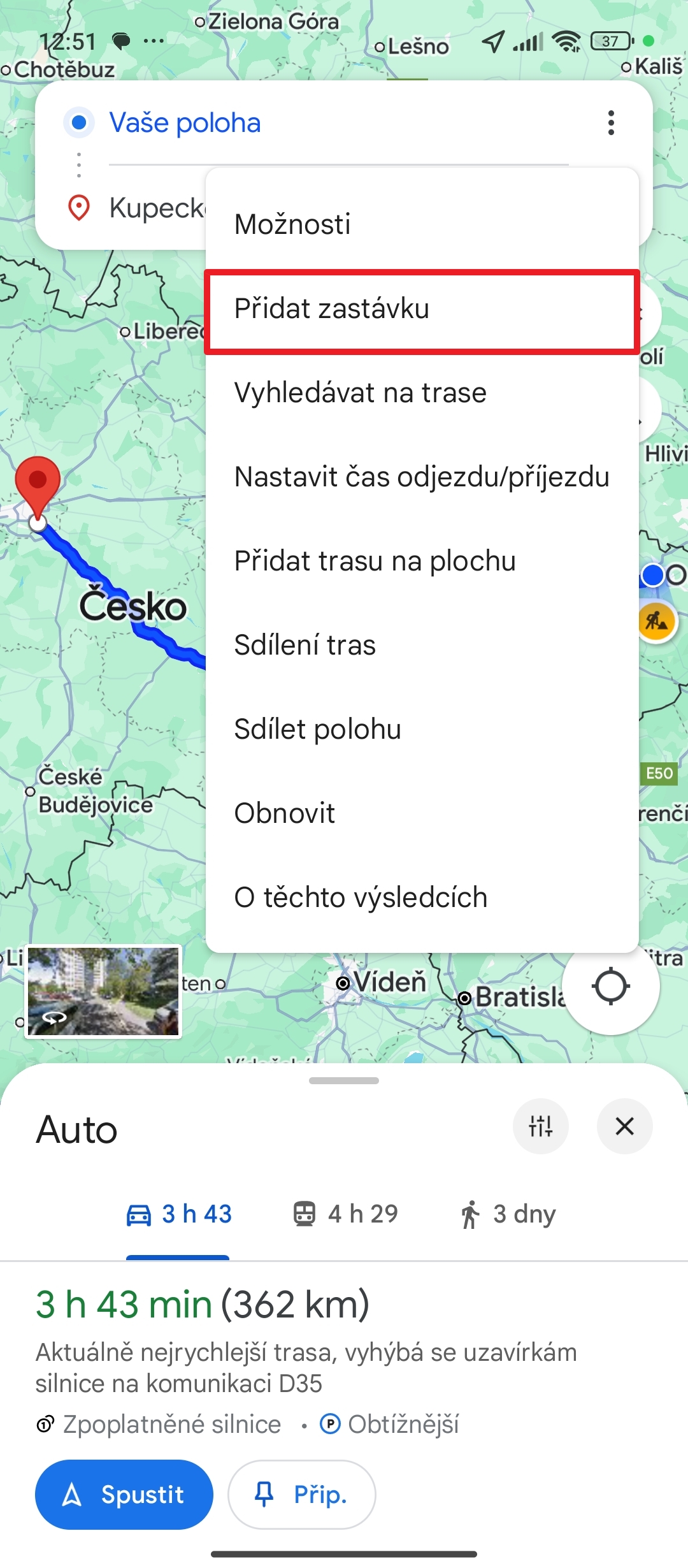Switch to walking tab 3 dny
Image resolution: width=688 pixels, height=1568 pixels.
(508, 1214)
